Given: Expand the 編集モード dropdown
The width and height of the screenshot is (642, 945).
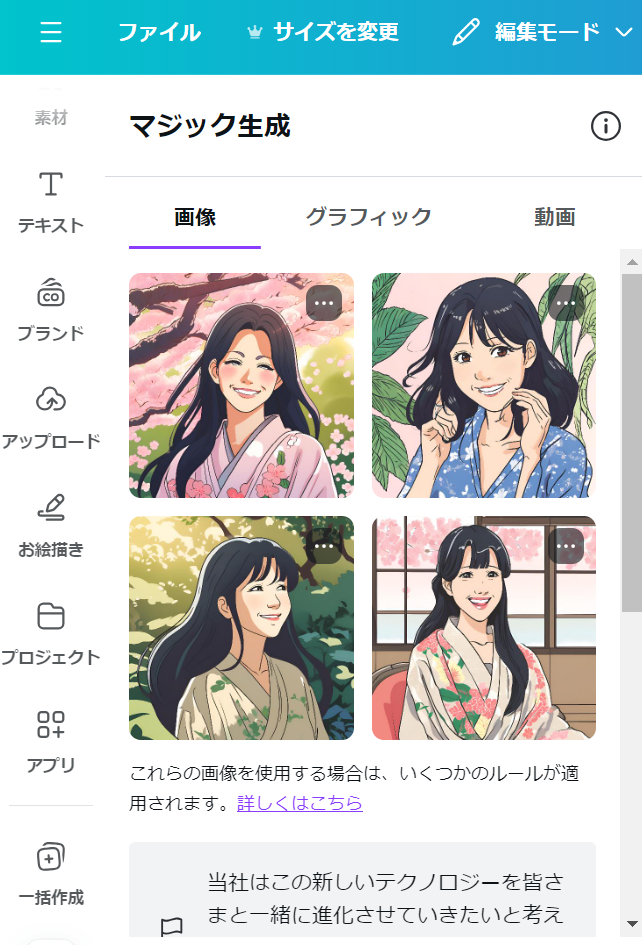Looking at the screenshot, I should click(x=543, y=33).
